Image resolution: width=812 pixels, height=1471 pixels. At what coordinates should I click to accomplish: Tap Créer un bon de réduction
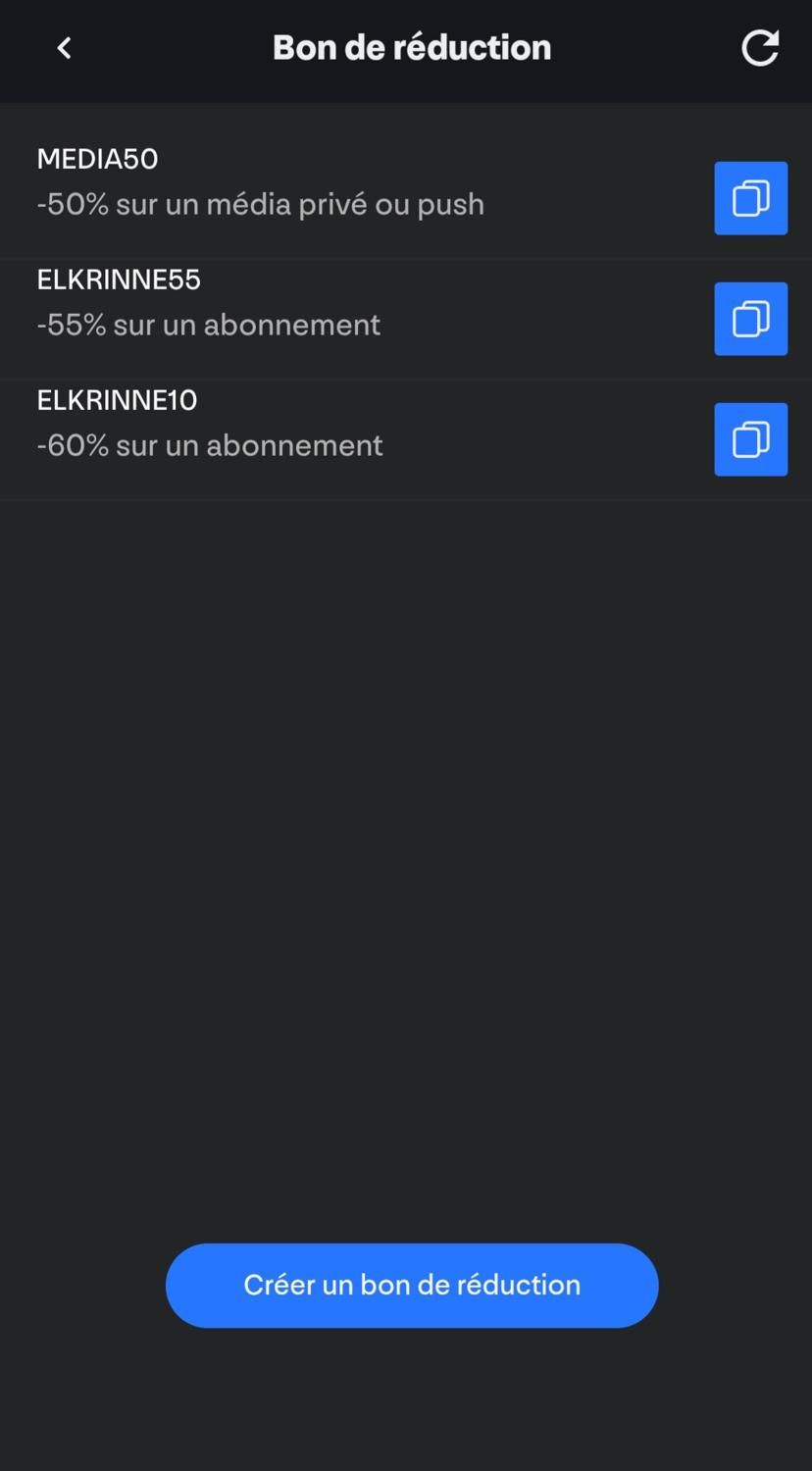(412, 1286)
